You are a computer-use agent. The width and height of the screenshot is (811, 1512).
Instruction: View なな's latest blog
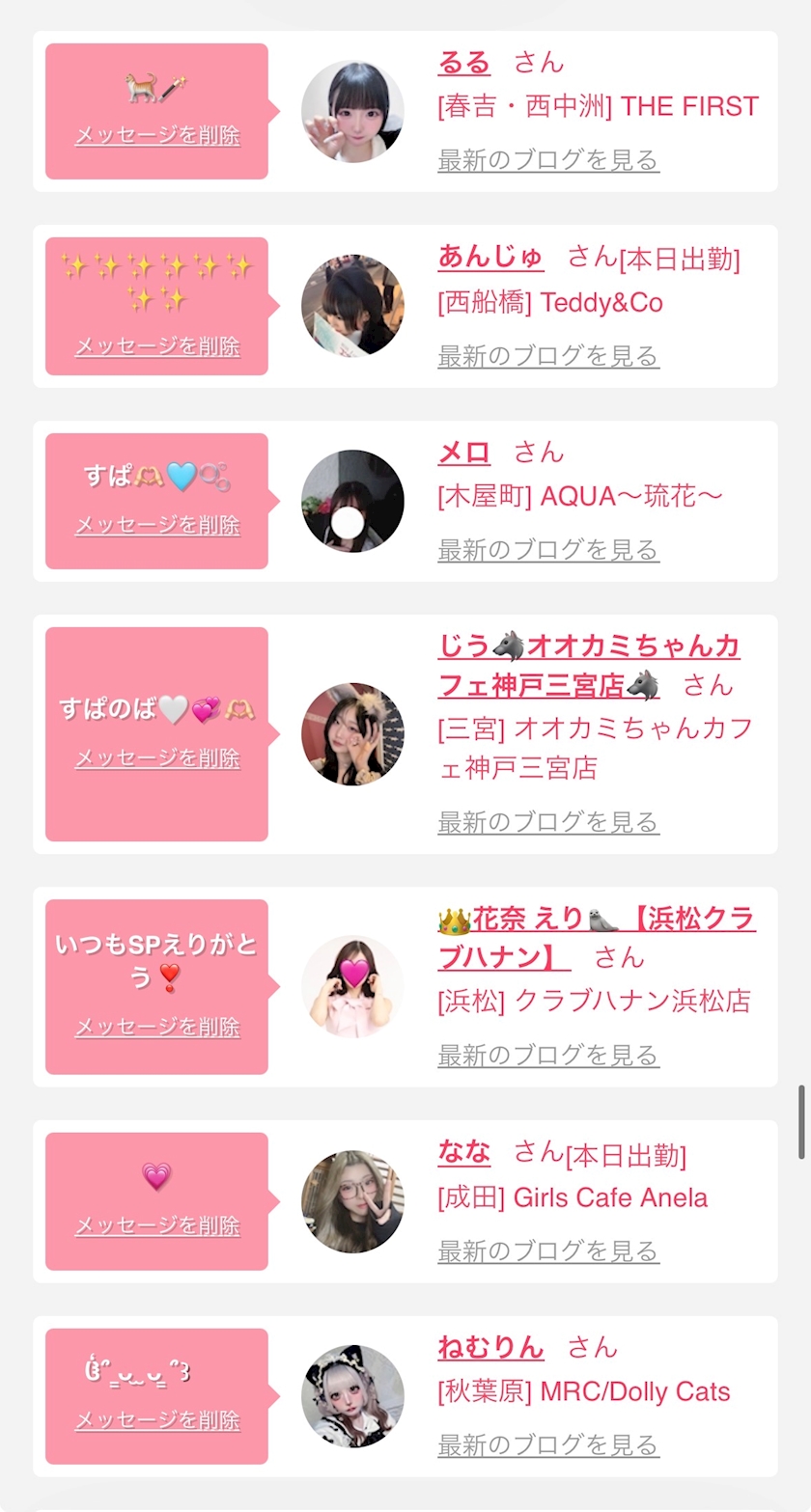click(x=548, y=1251)
